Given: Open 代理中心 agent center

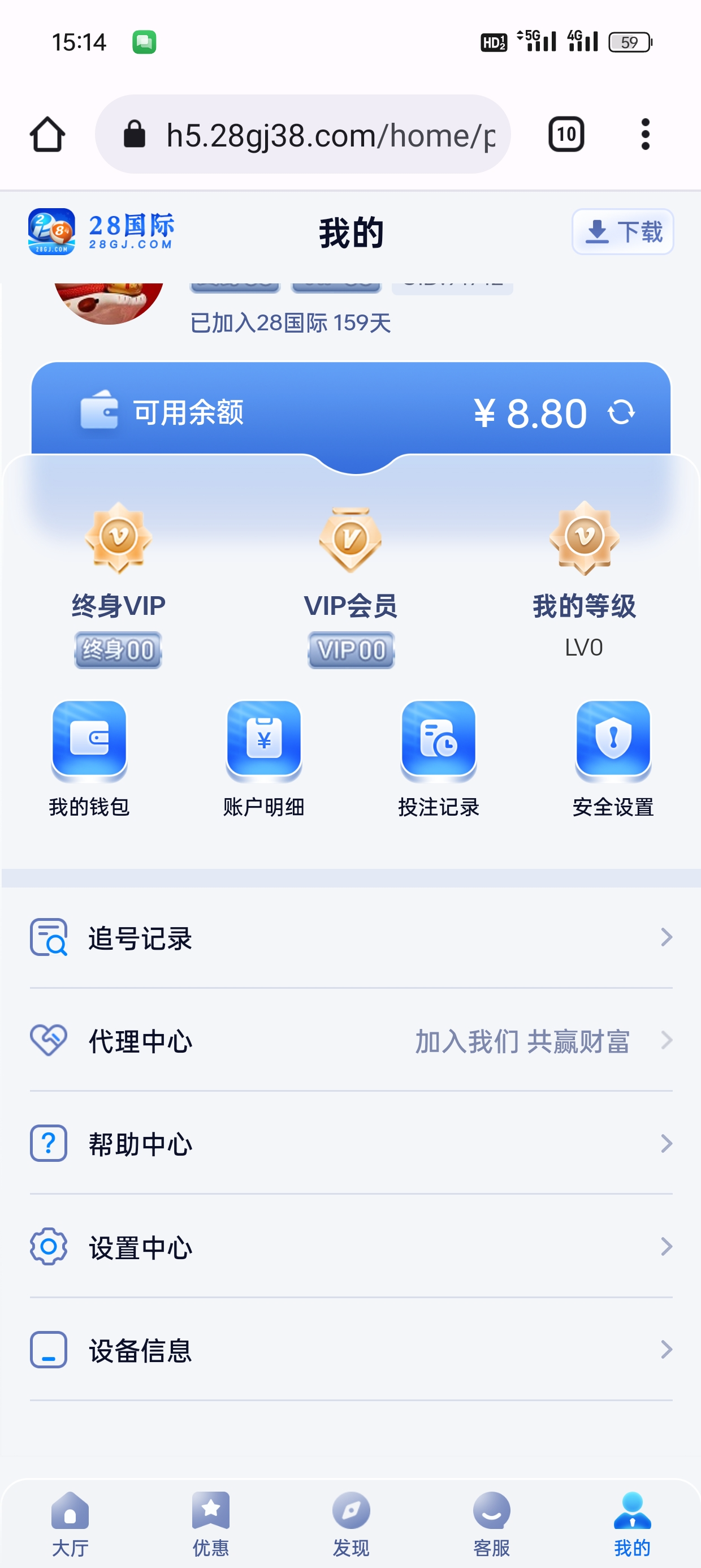Looking at the screenshot, I should tap(350, 1040).
